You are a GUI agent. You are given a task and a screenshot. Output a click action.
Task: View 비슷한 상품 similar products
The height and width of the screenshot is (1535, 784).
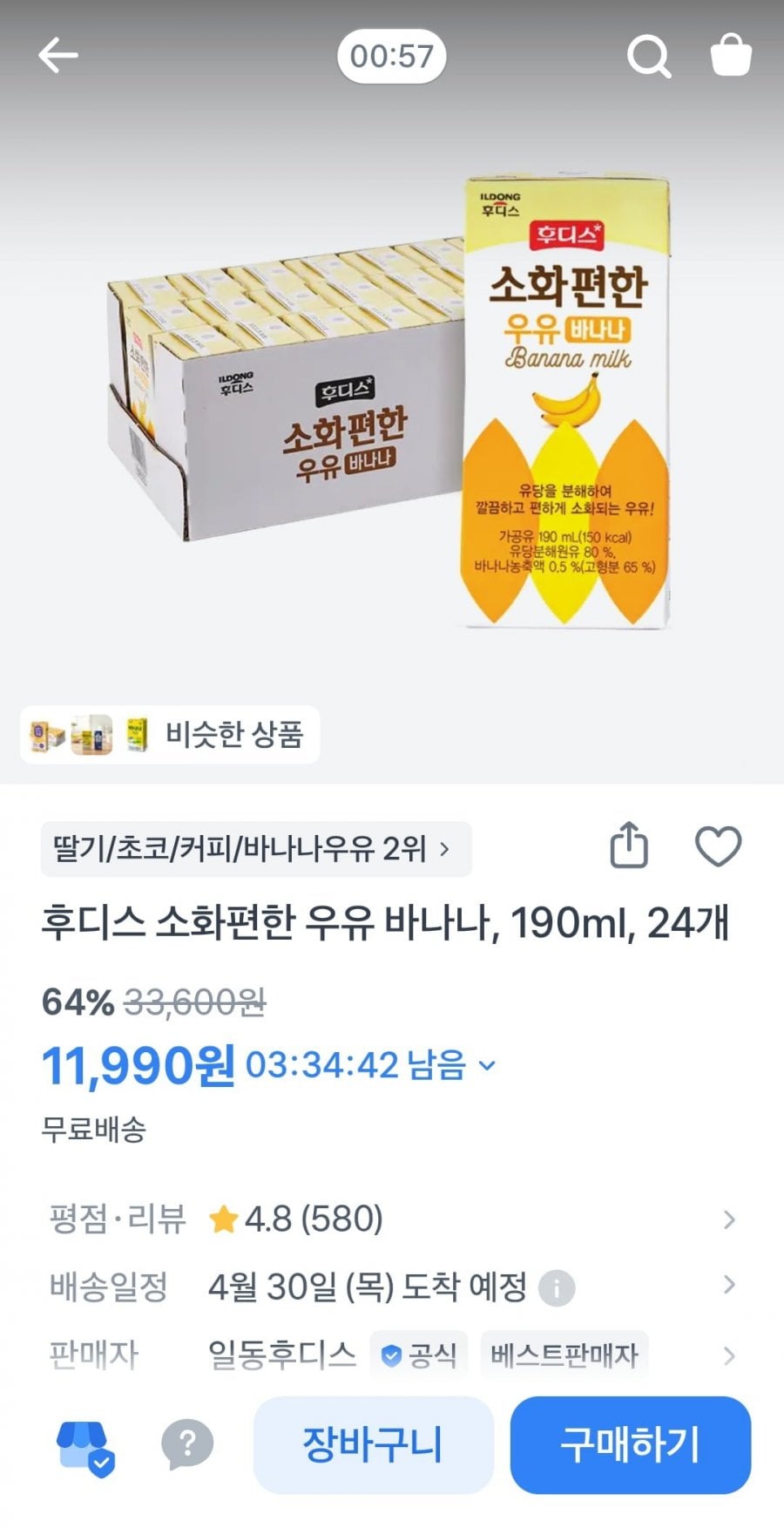170,735
